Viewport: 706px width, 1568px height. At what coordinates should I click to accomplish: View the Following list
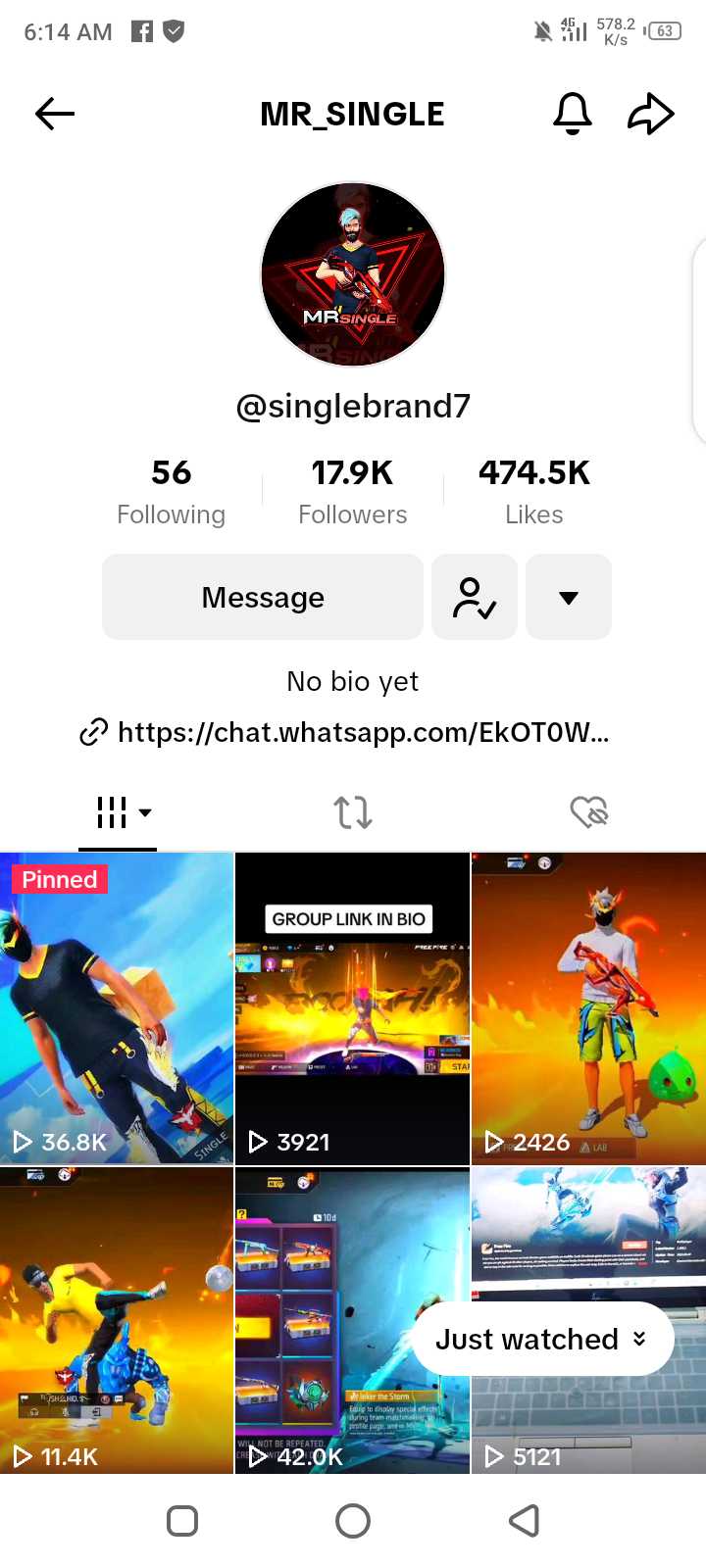(172, 492)
